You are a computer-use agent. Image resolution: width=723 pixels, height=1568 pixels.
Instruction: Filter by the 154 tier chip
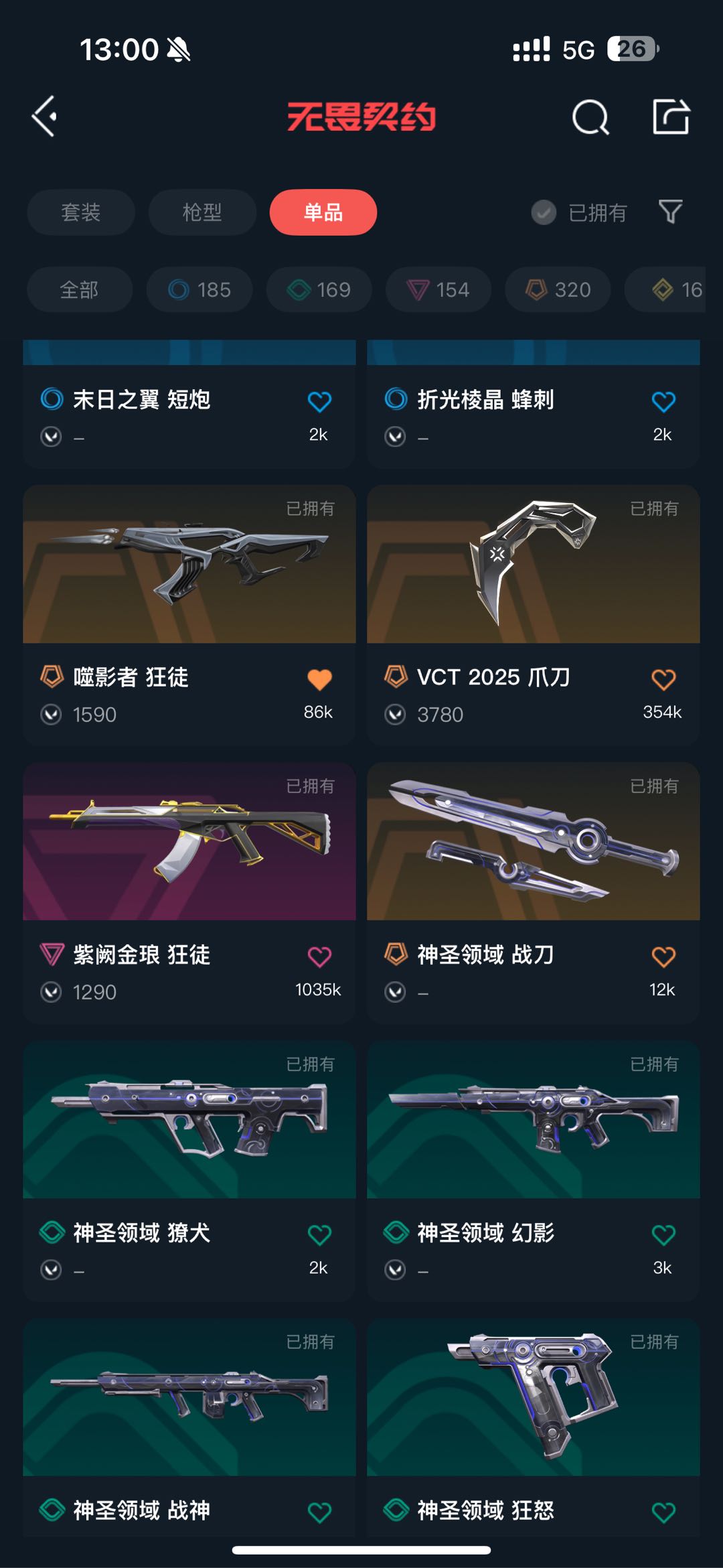coord(438,289)
